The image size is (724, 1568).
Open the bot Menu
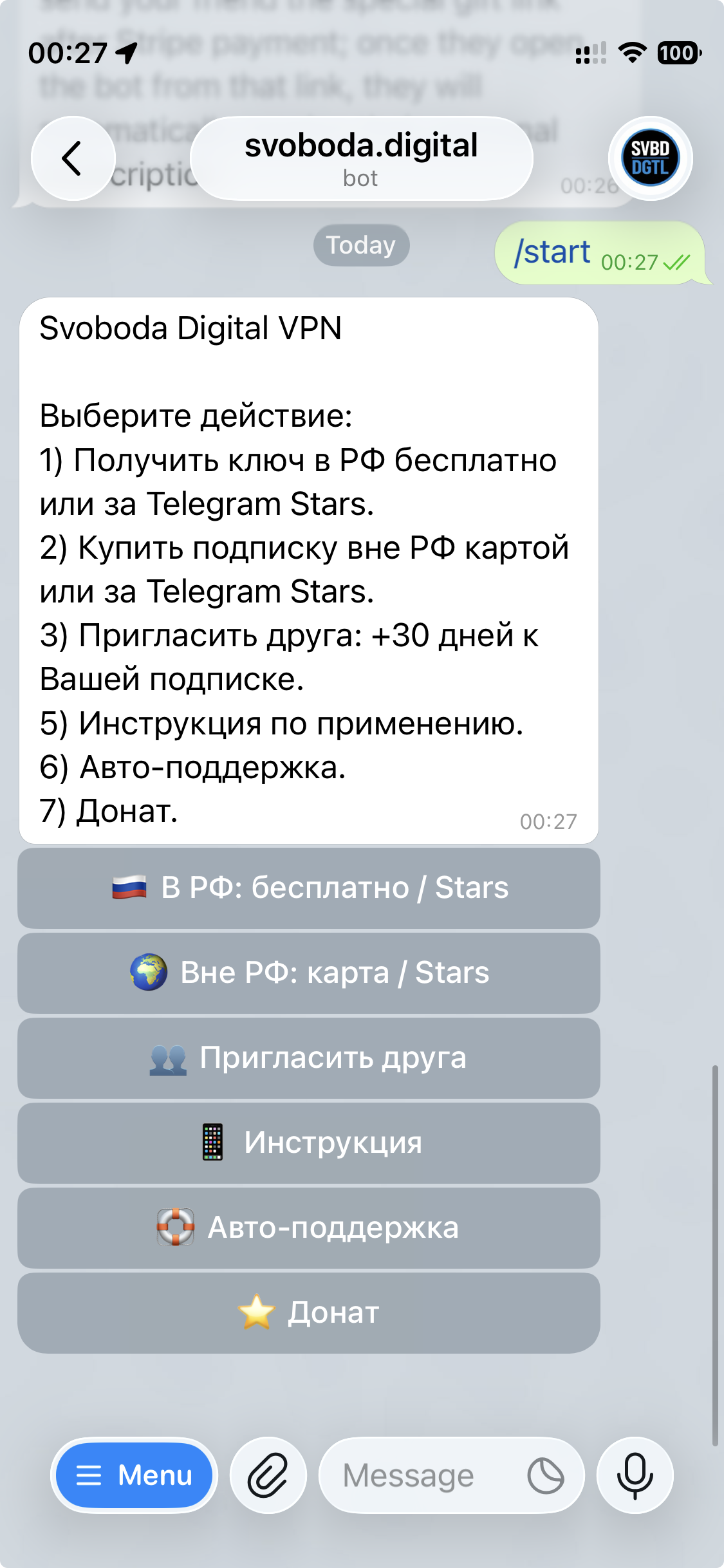click(133, 1475)
